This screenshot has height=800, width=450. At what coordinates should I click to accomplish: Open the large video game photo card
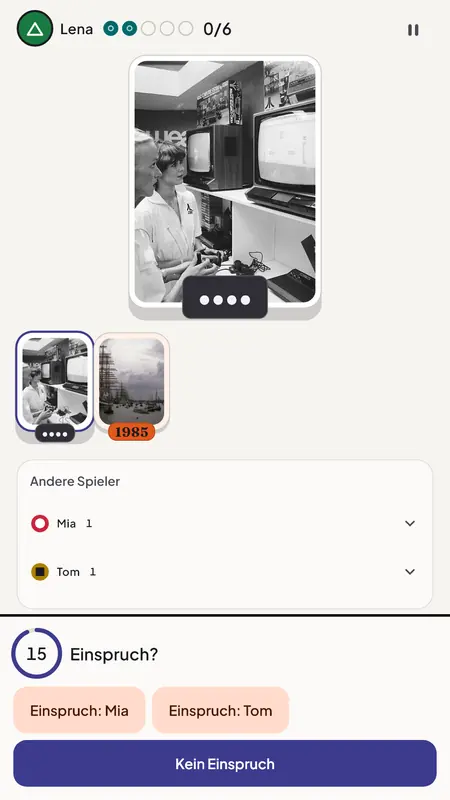(225, 186)
